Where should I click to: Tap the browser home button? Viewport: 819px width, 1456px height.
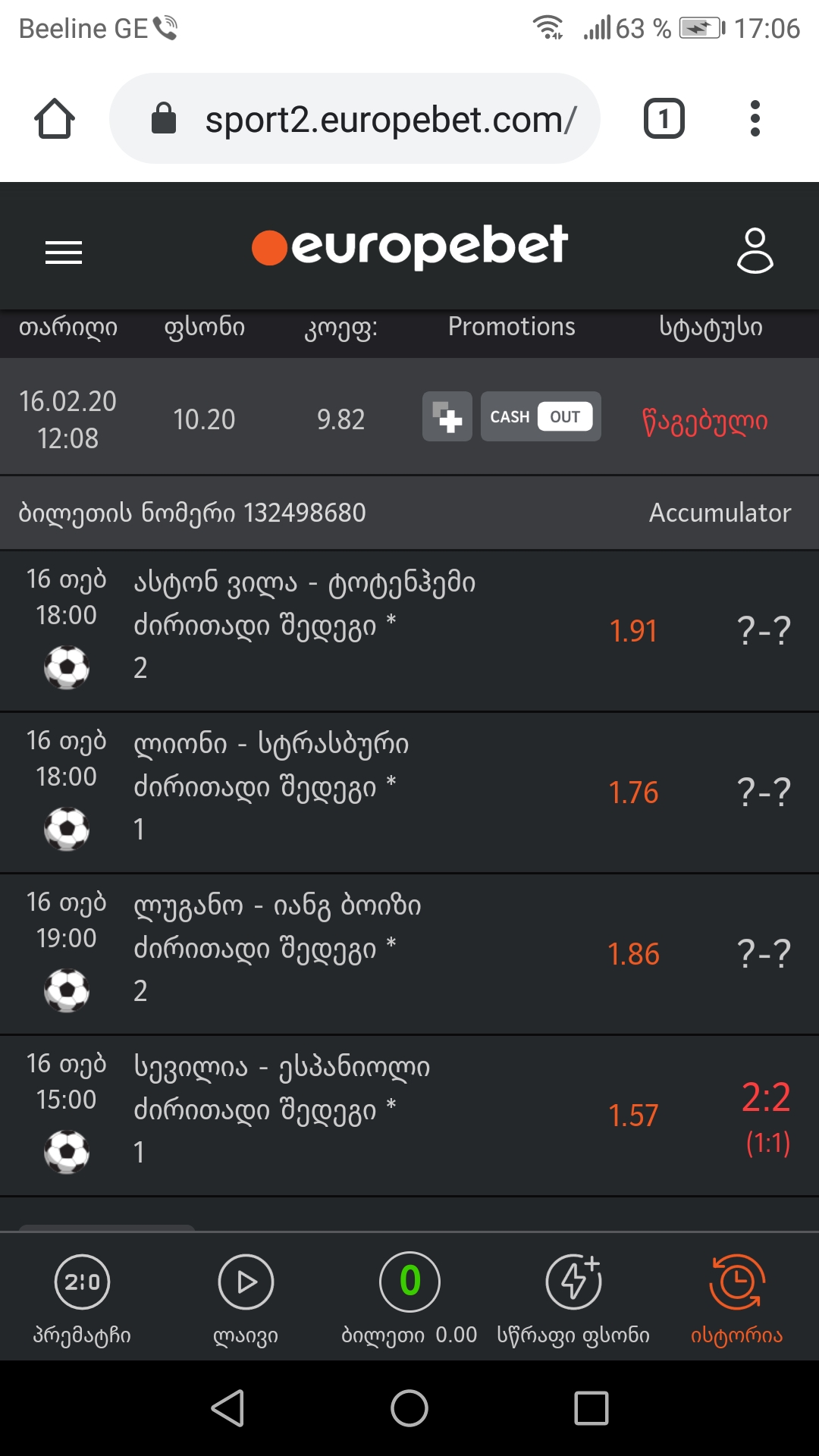(55, 119)
